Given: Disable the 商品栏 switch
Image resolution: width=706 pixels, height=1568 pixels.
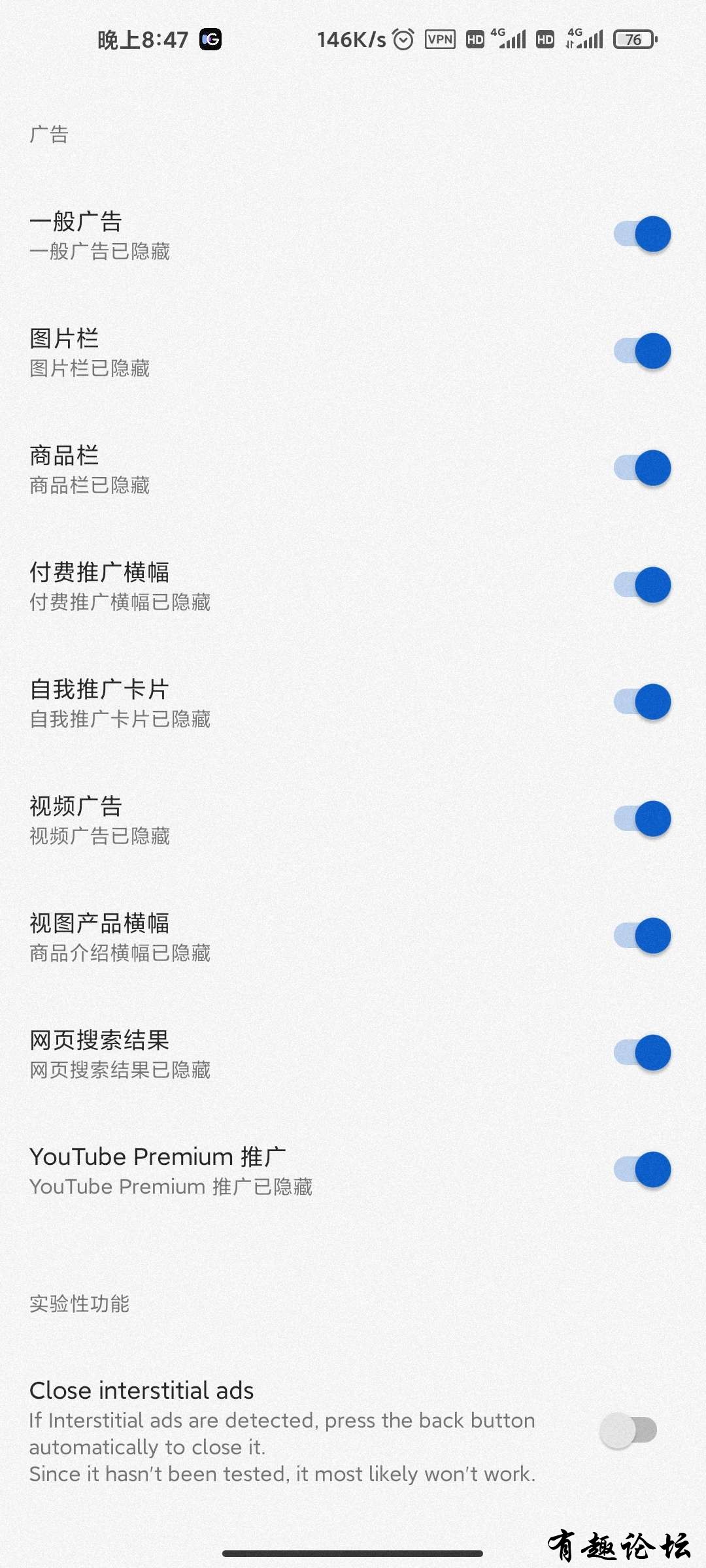Looking at the screenshot, I should [642, 468].
